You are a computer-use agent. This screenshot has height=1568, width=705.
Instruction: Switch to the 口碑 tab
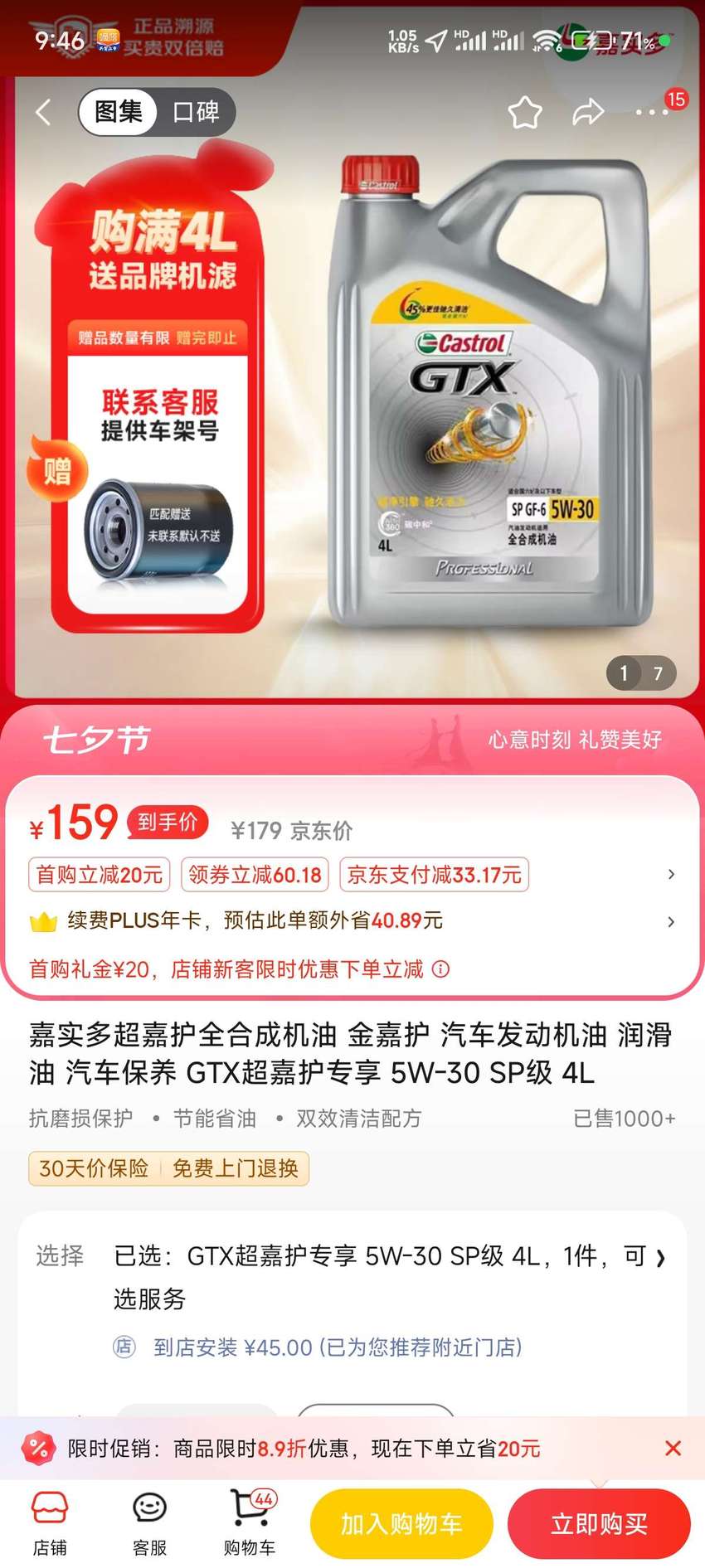(196, 112)
